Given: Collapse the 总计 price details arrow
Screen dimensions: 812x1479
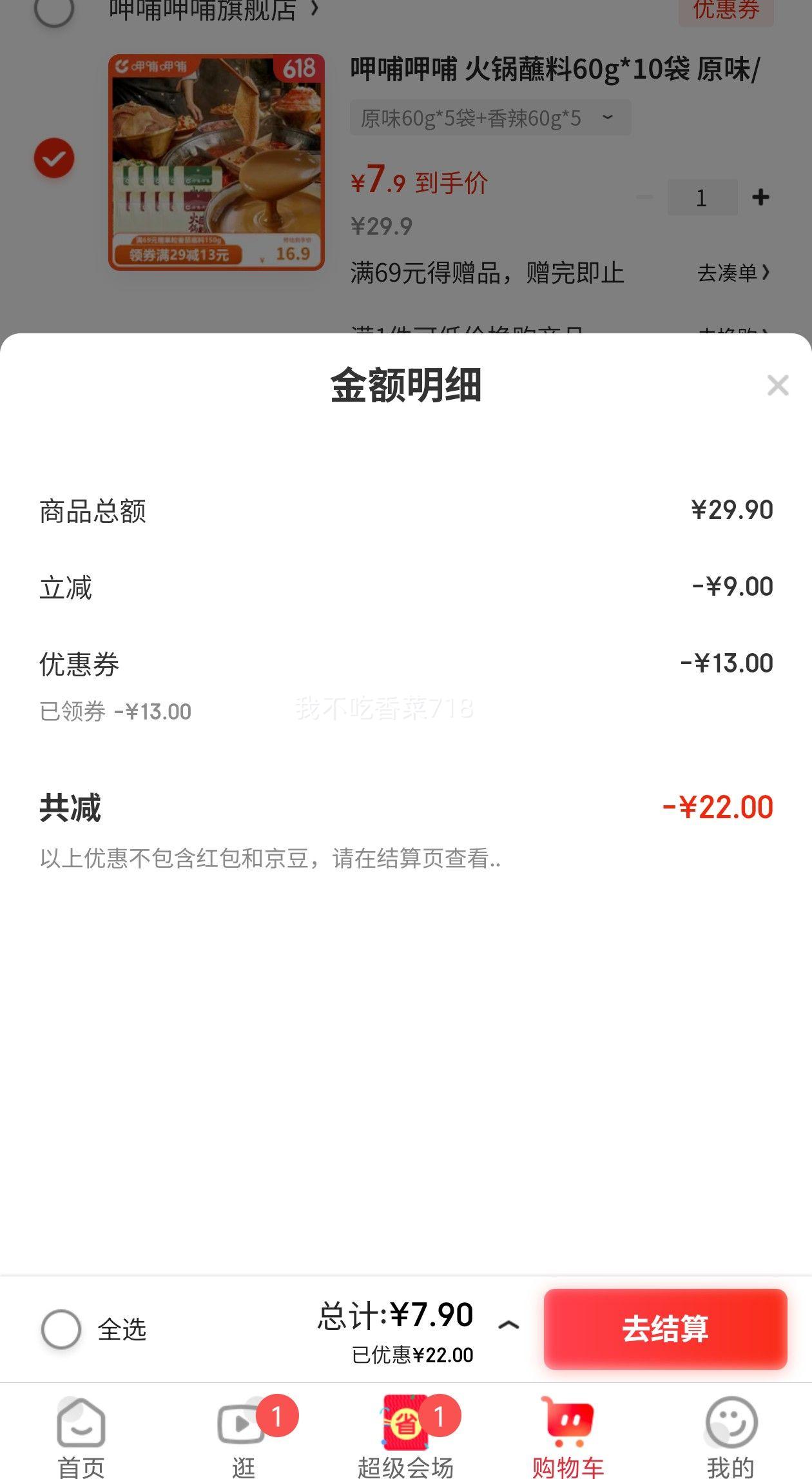Looking at the screenshot, I should tap(508, 1325).
